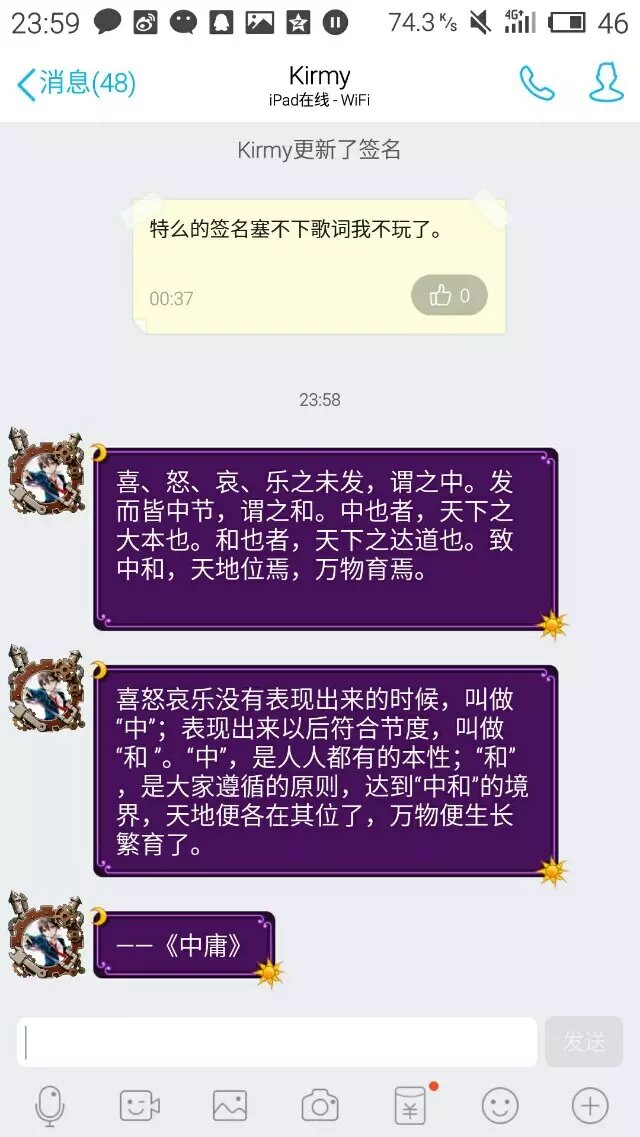Open the red packet option
Image resolution: width=640 pixels, height=1137 pixels.
[410, 1105]
